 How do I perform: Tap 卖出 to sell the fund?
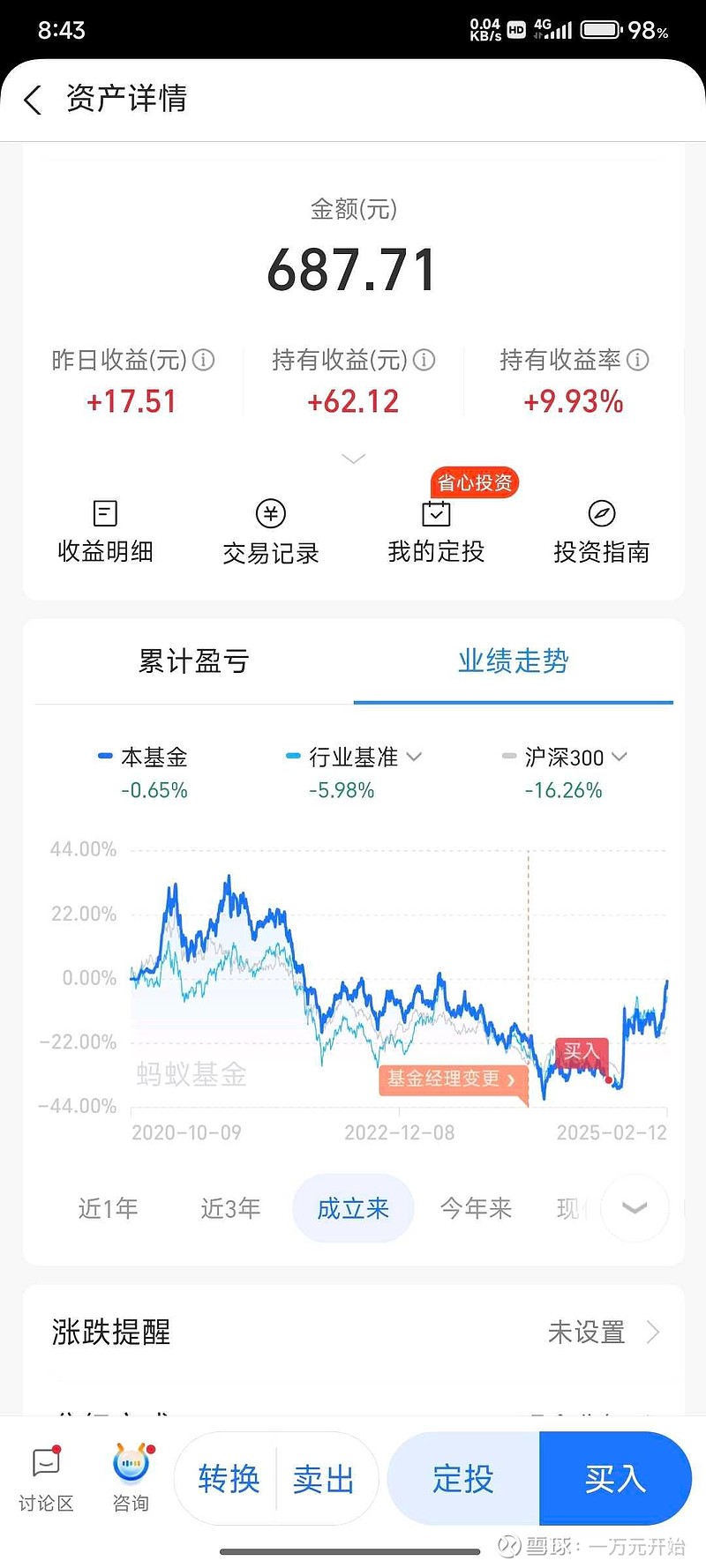(x=324, y=1479)
